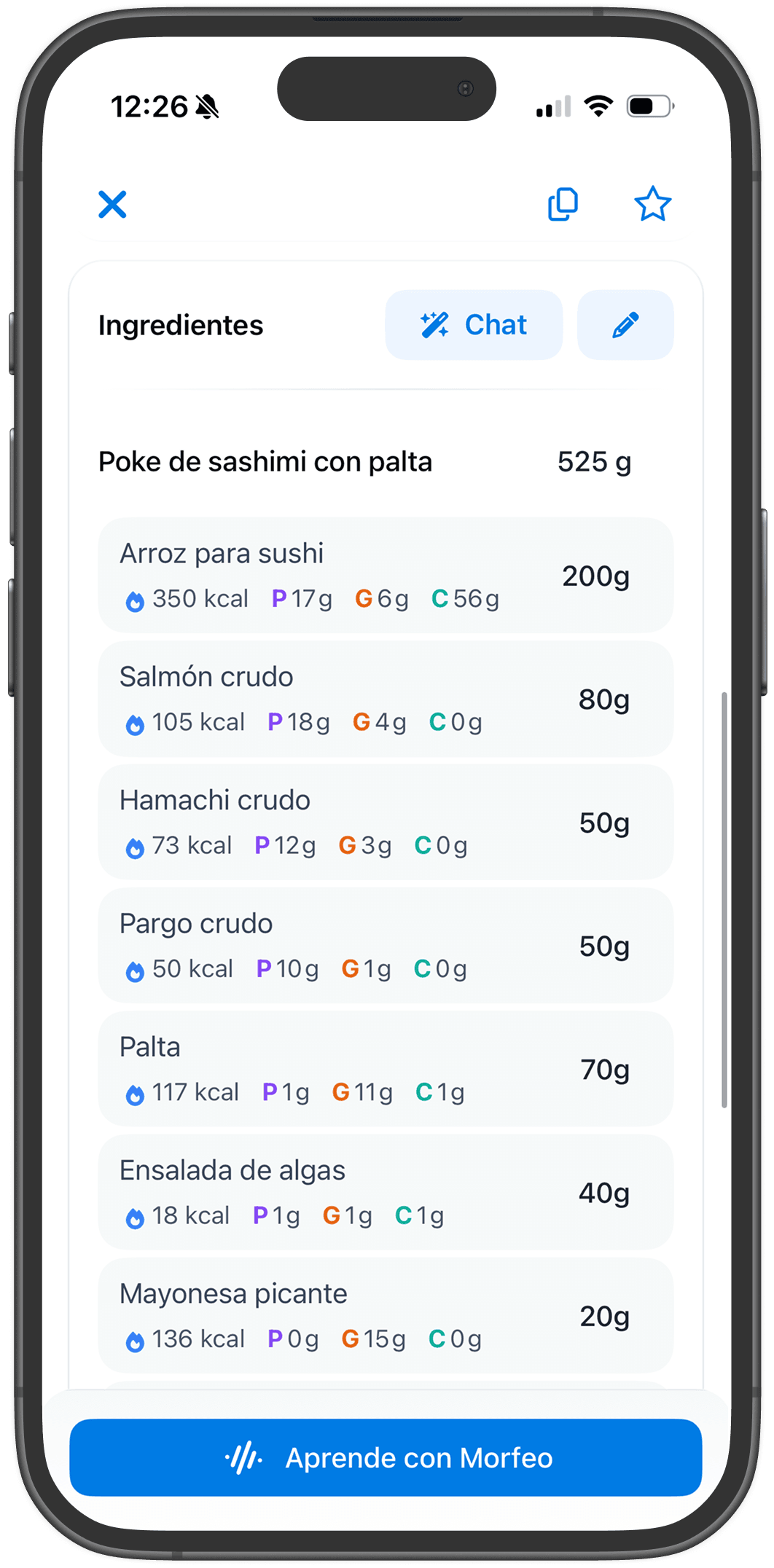Tap the 70g amount for Palta

(x=603, y=1070)
